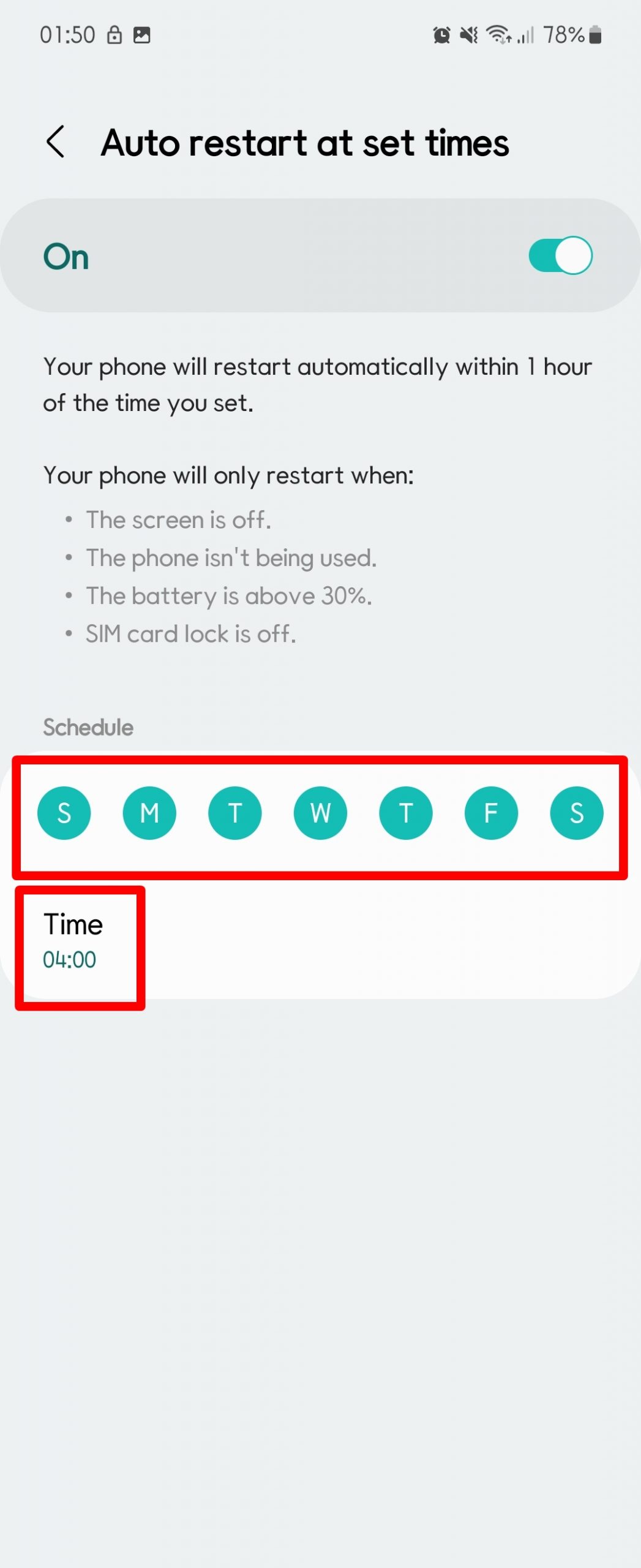Deselect Monday in the schedule
The height and width of the screenshot is (1568, 641).
[x=149, y=813]
